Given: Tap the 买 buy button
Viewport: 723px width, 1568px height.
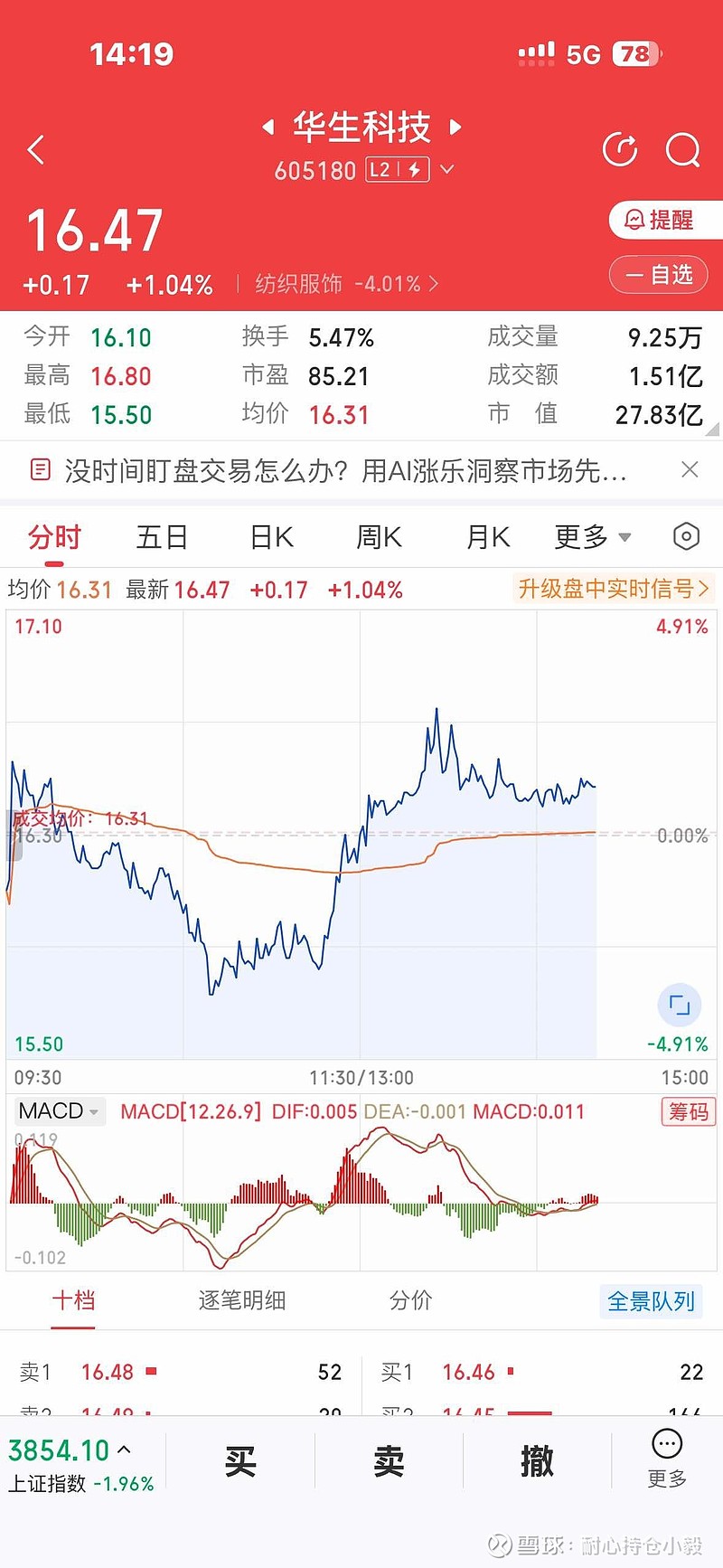Looking at the screenshot, I should tap(240, 1459).
